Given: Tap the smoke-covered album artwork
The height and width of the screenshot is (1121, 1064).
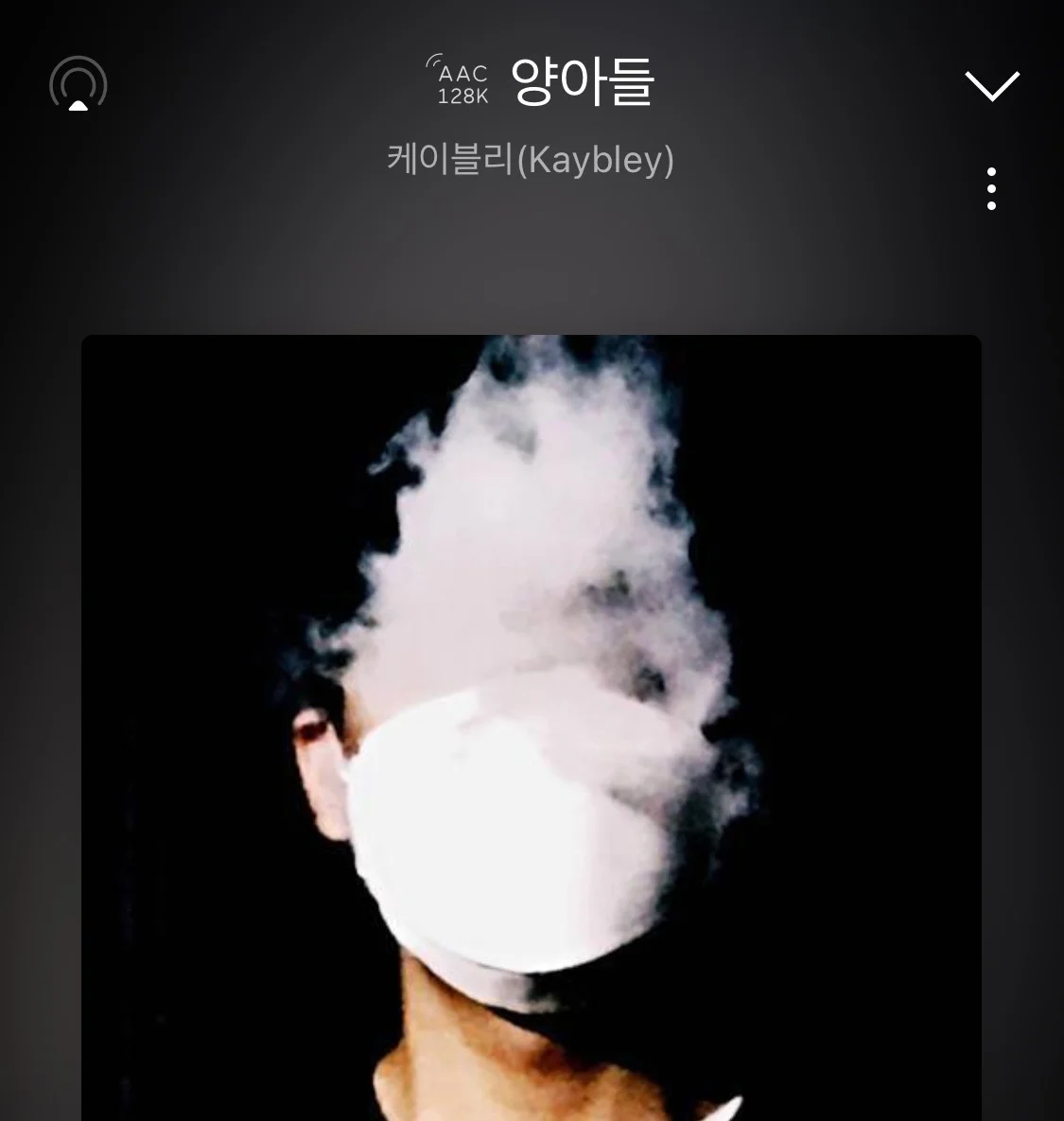Looking at the screenshot, I should click(x=532, y=728).
